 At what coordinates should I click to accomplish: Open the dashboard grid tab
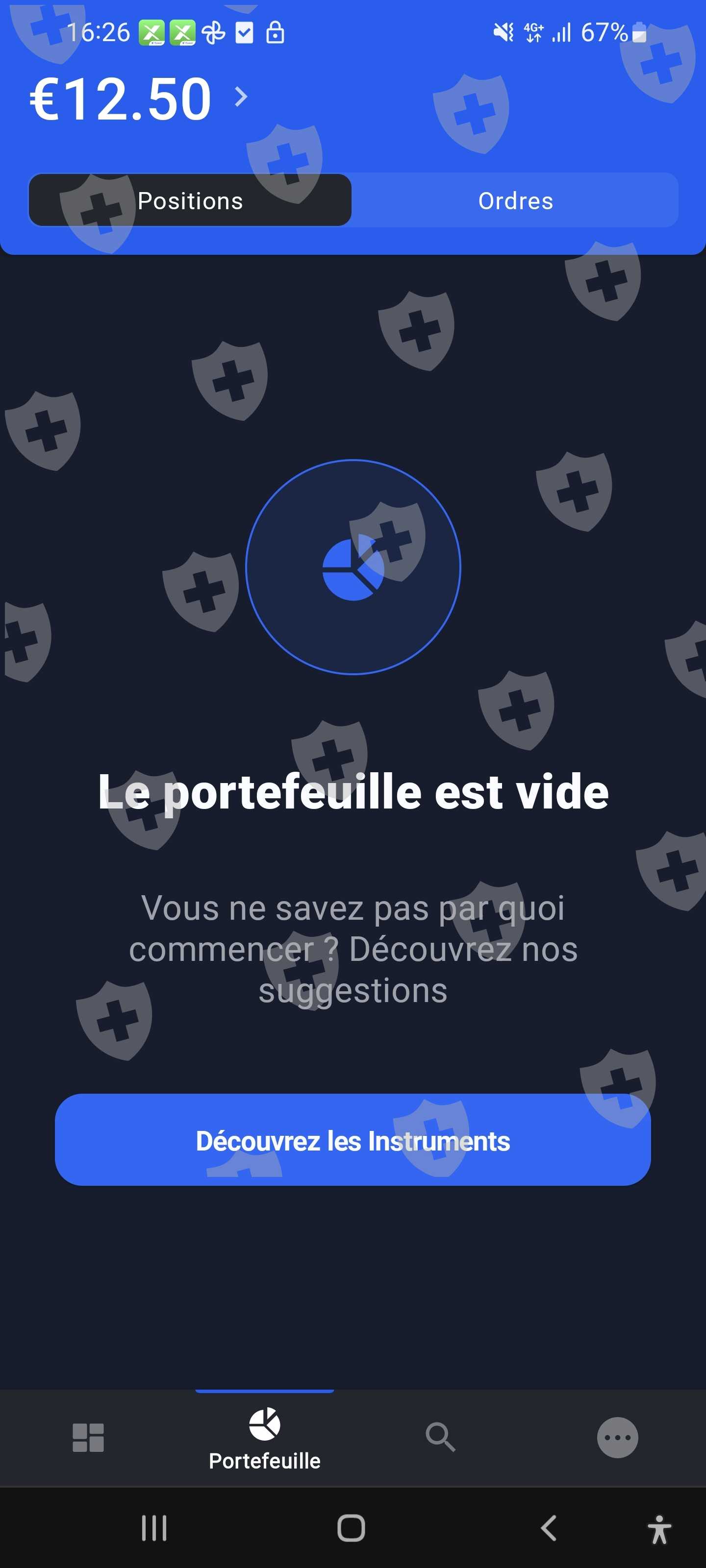88,1437
